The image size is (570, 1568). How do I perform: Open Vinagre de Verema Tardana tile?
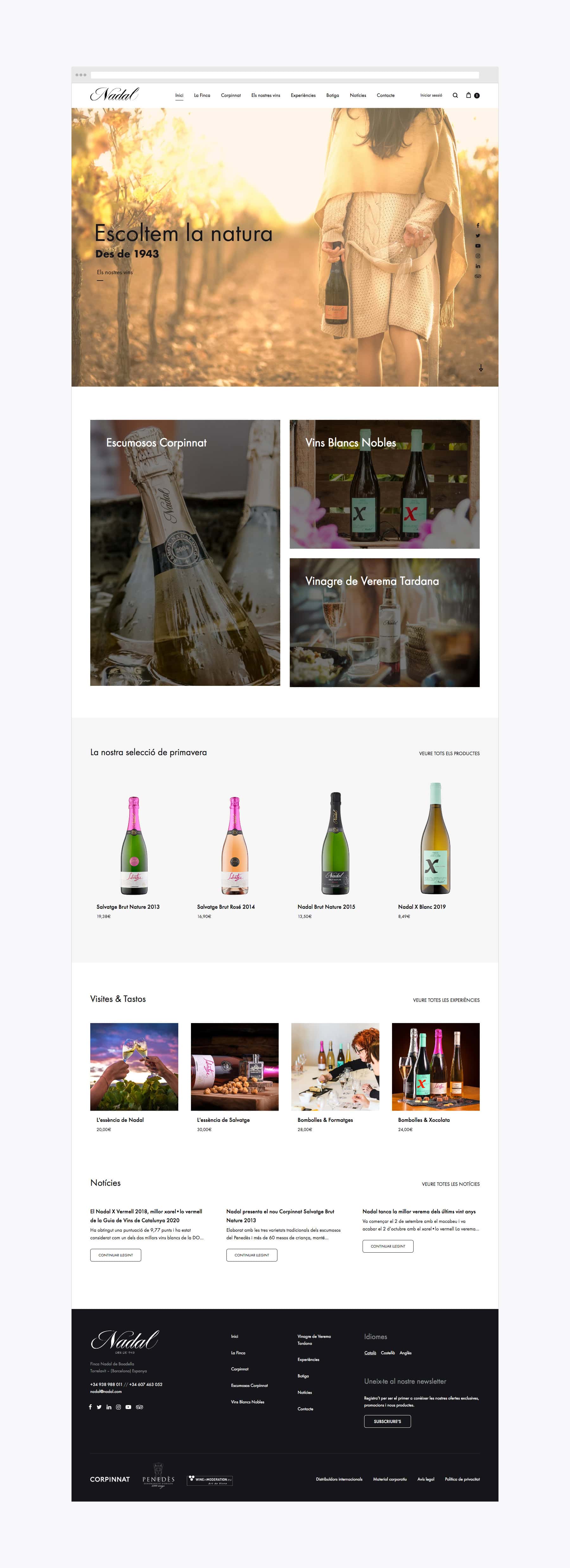point(384,622)
